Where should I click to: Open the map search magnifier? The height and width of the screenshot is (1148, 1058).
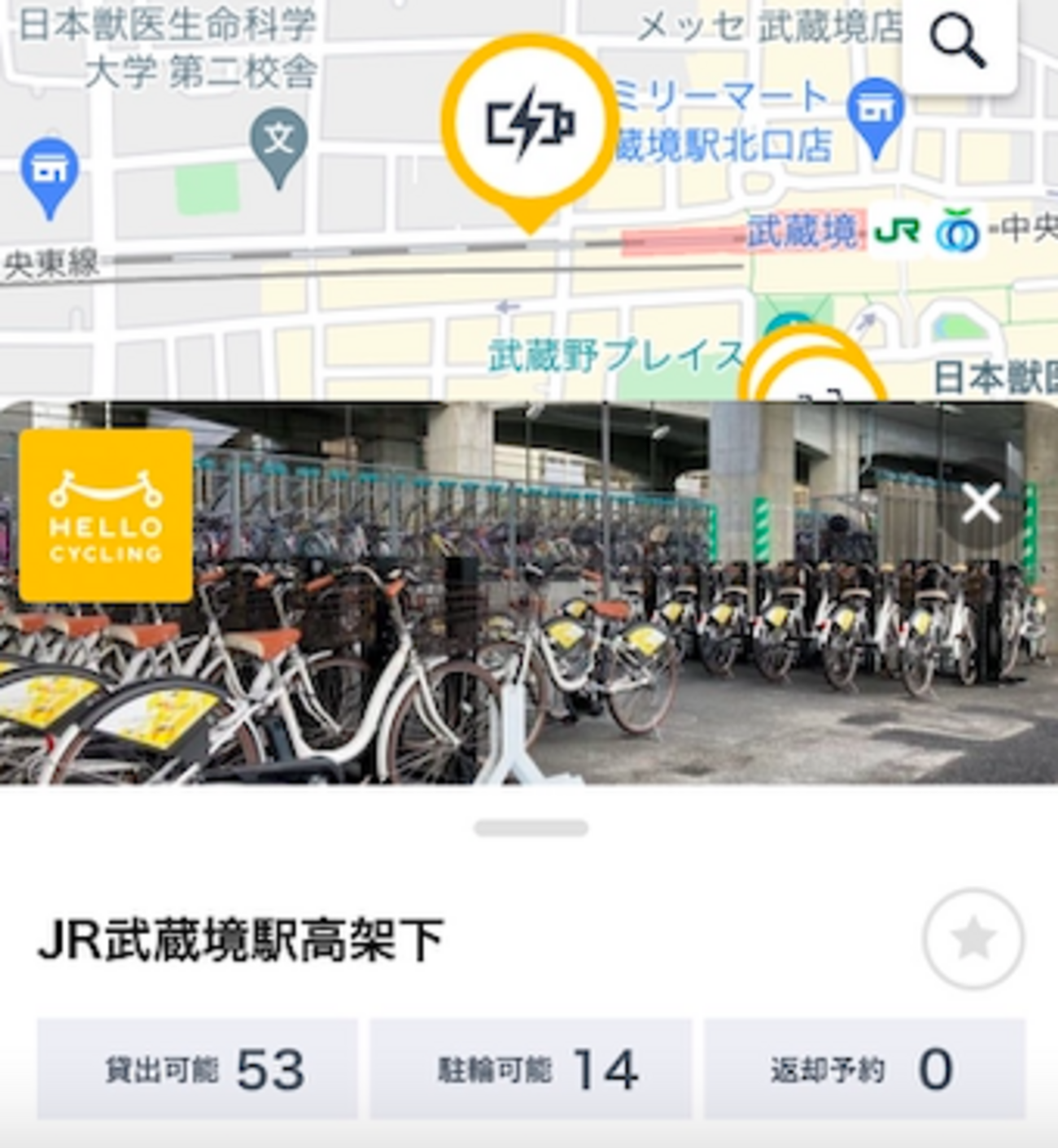tap(958, 42)
